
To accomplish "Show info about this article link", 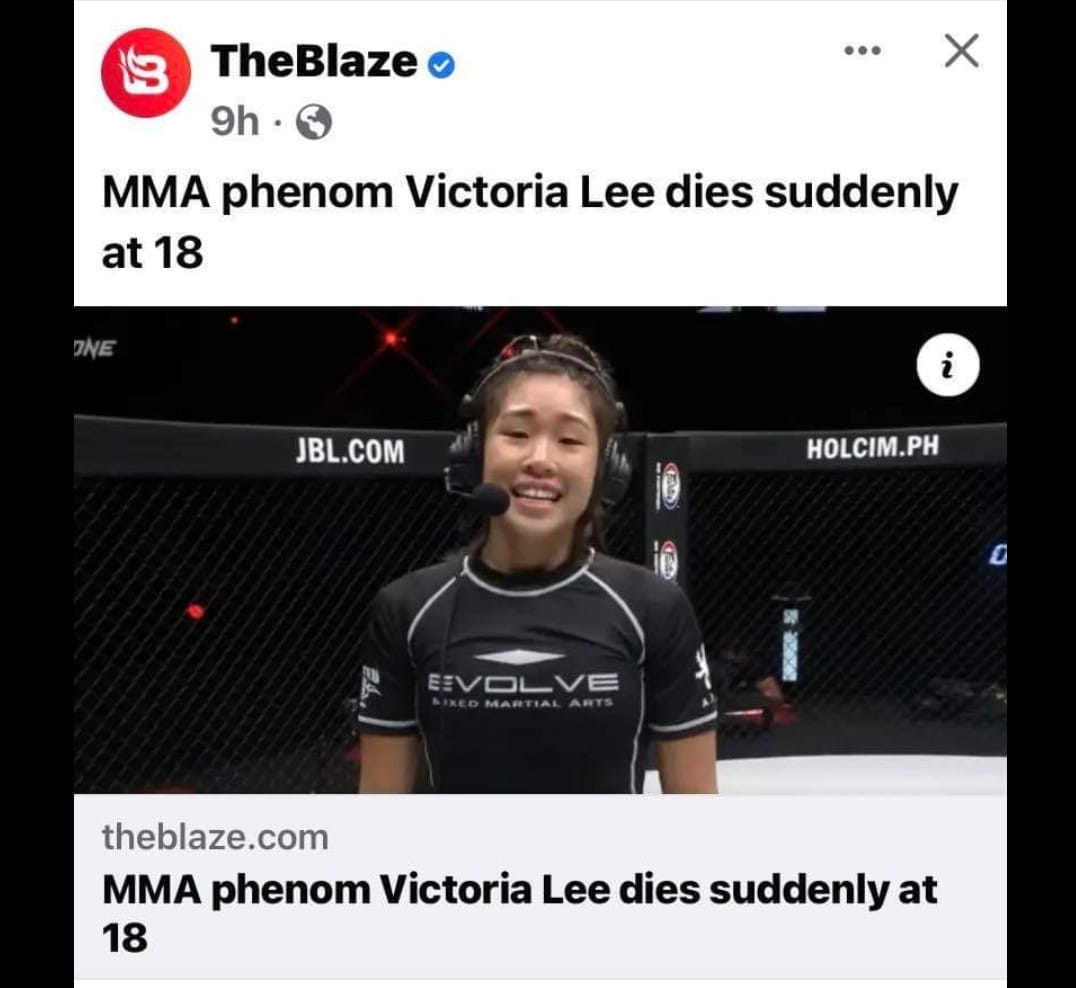I will (948, 366).
